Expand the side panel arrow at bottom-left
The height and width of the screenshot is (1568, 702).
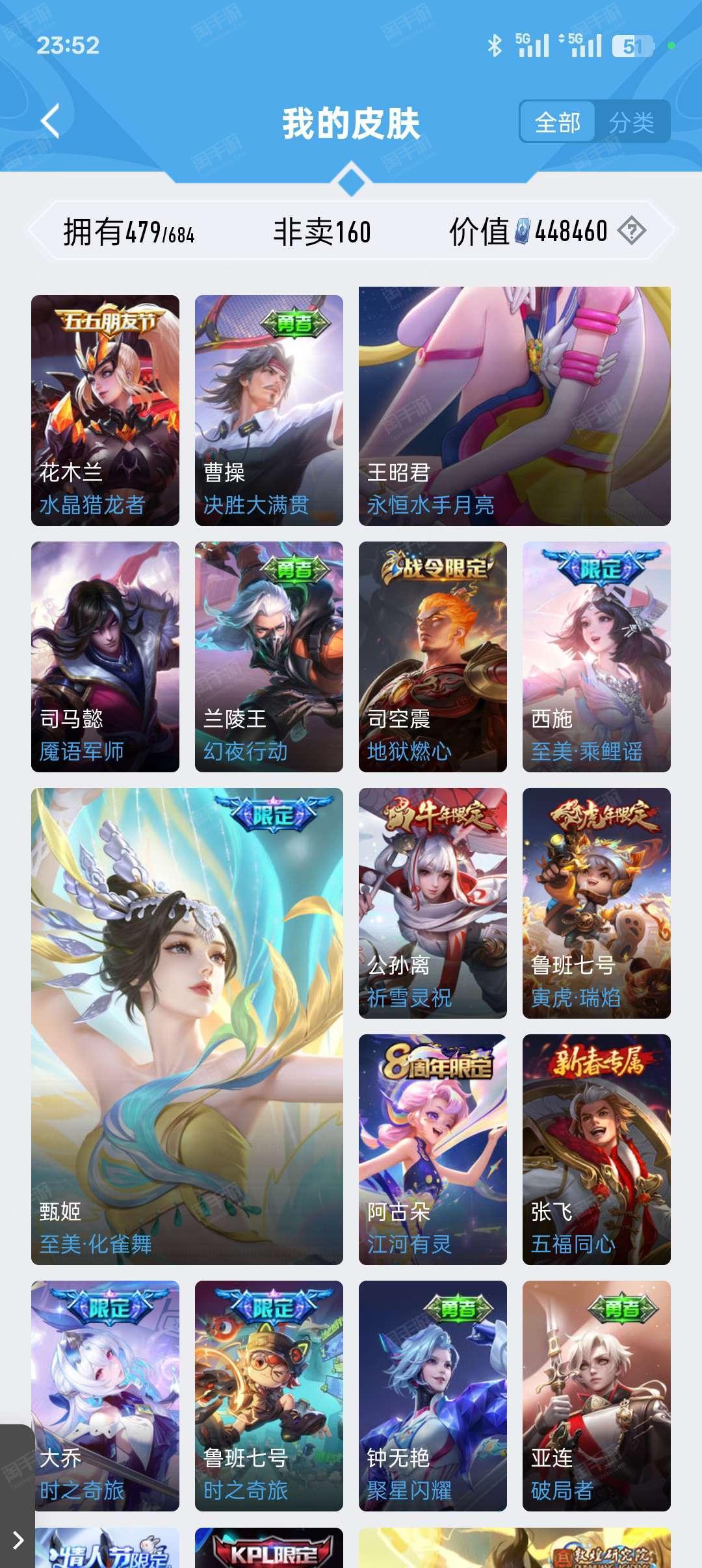[x=18, y=1540]
